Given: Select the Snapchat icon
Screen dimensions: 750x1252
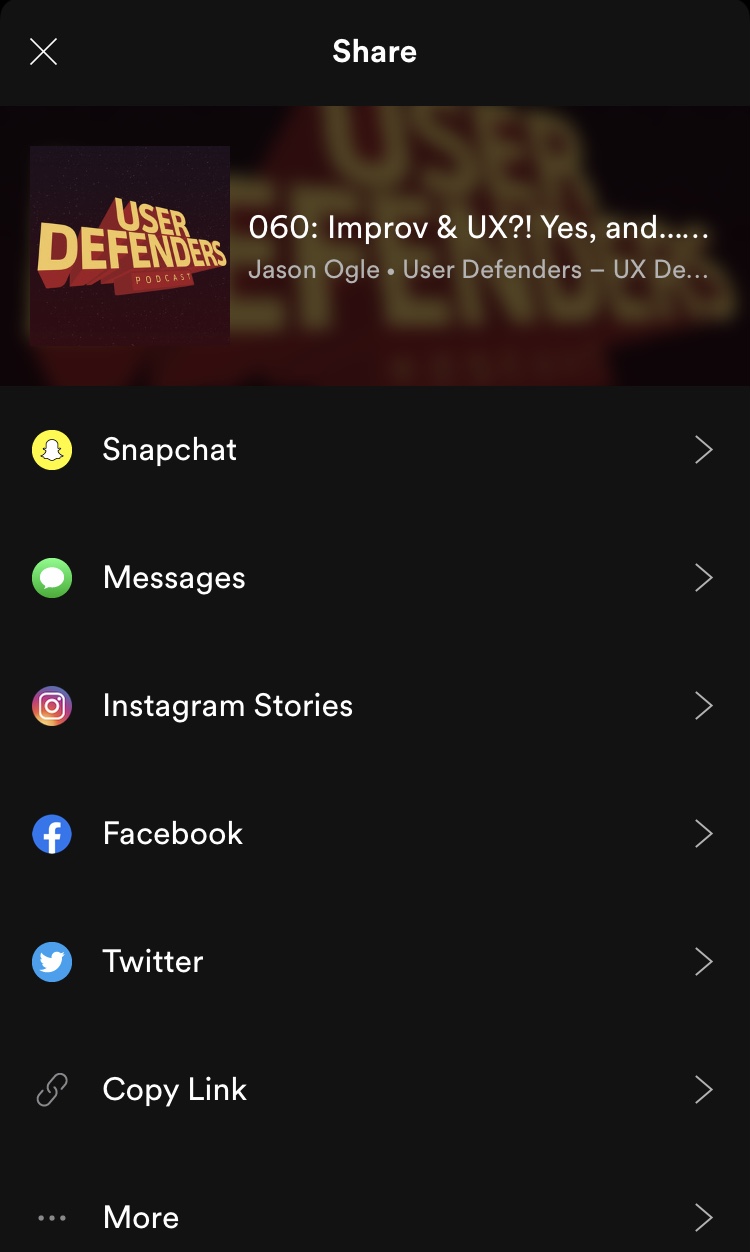Looking at the screenshot, I should pyautogui.click(x=52, y=449).
